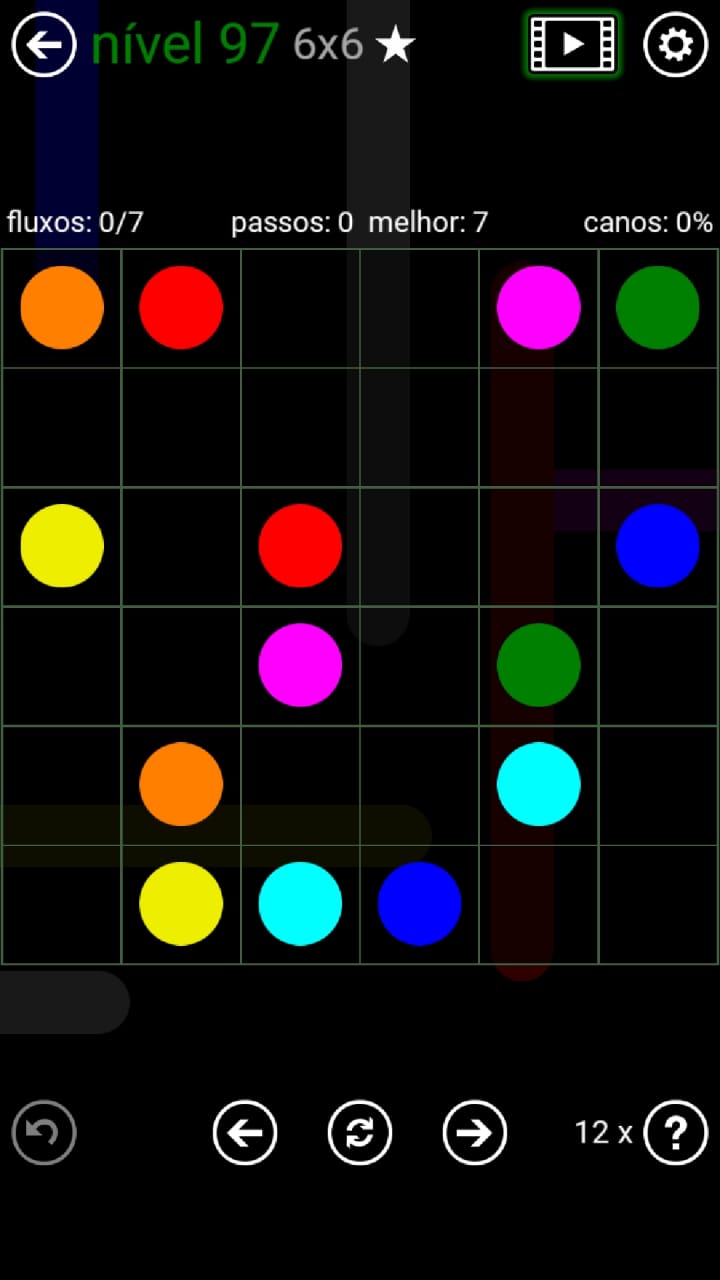Tap the magenta dot in the top row

click(x=538, y=307)
